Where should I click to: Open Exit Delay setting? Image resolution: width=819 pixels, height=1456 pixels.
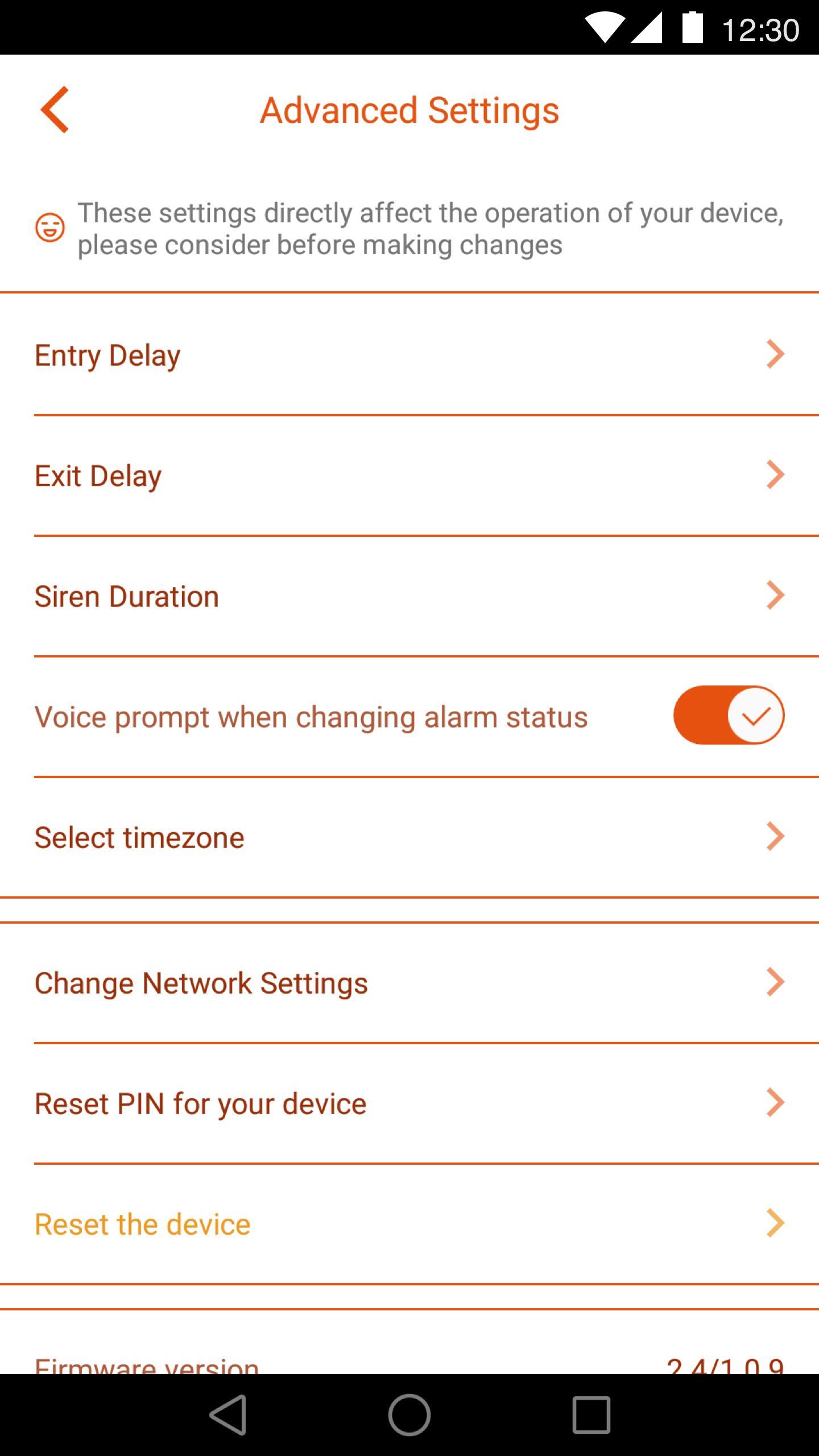[x=409, y=475]
